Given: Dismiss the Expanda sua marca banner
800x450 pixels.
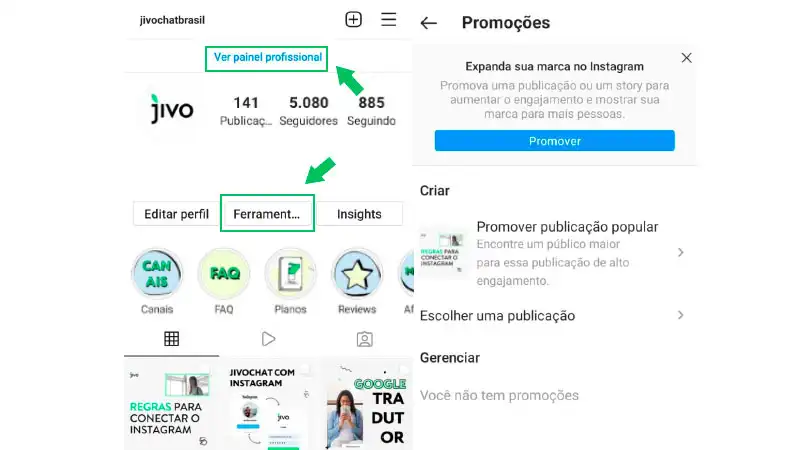Looking at the screenshot, I should (x=686, y=58).
